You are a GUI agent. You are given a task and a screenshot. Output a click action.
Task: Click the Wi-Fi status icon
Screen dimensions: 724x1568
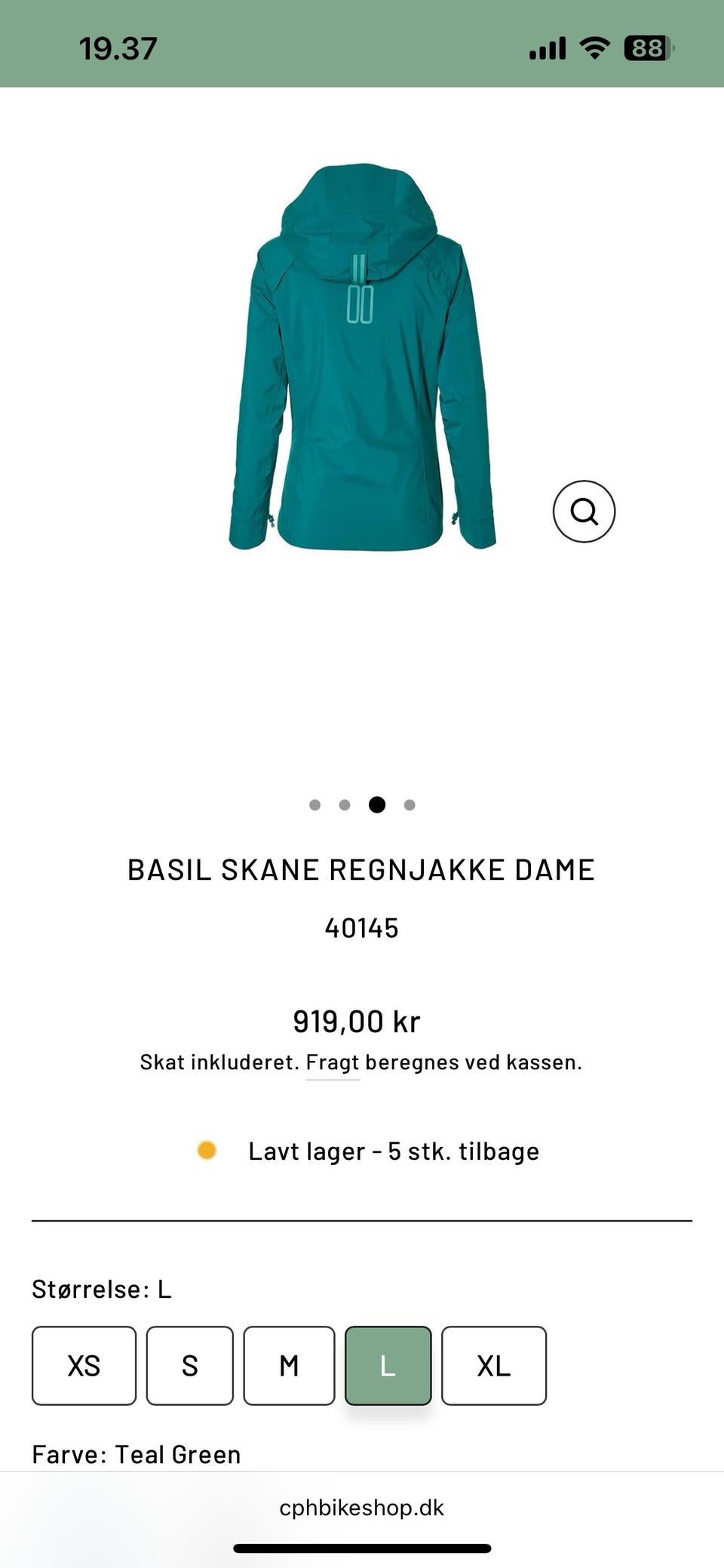pos(593,47)
